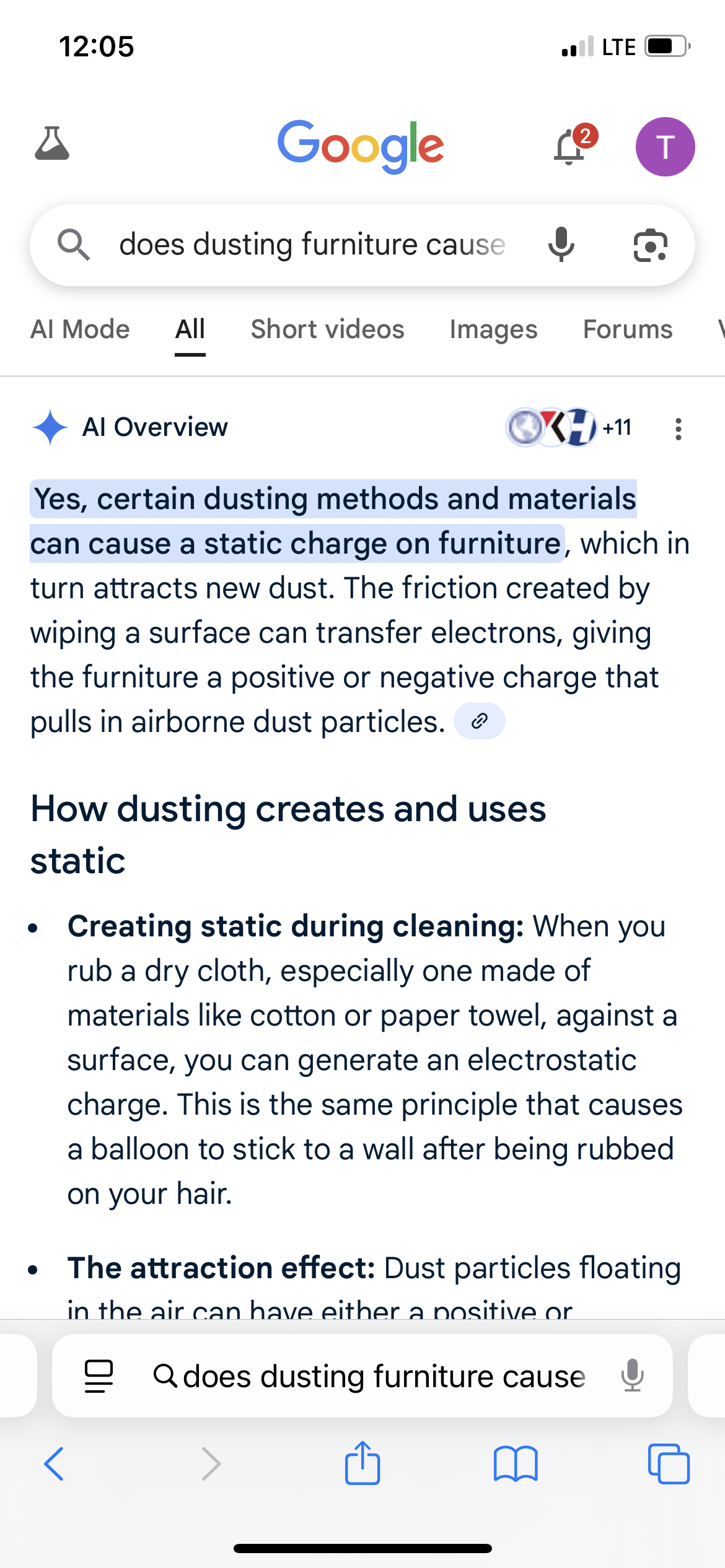This screenshot has height=1568, width=725.
Task: Tap the Google search query field
Action: click(312, 245)
